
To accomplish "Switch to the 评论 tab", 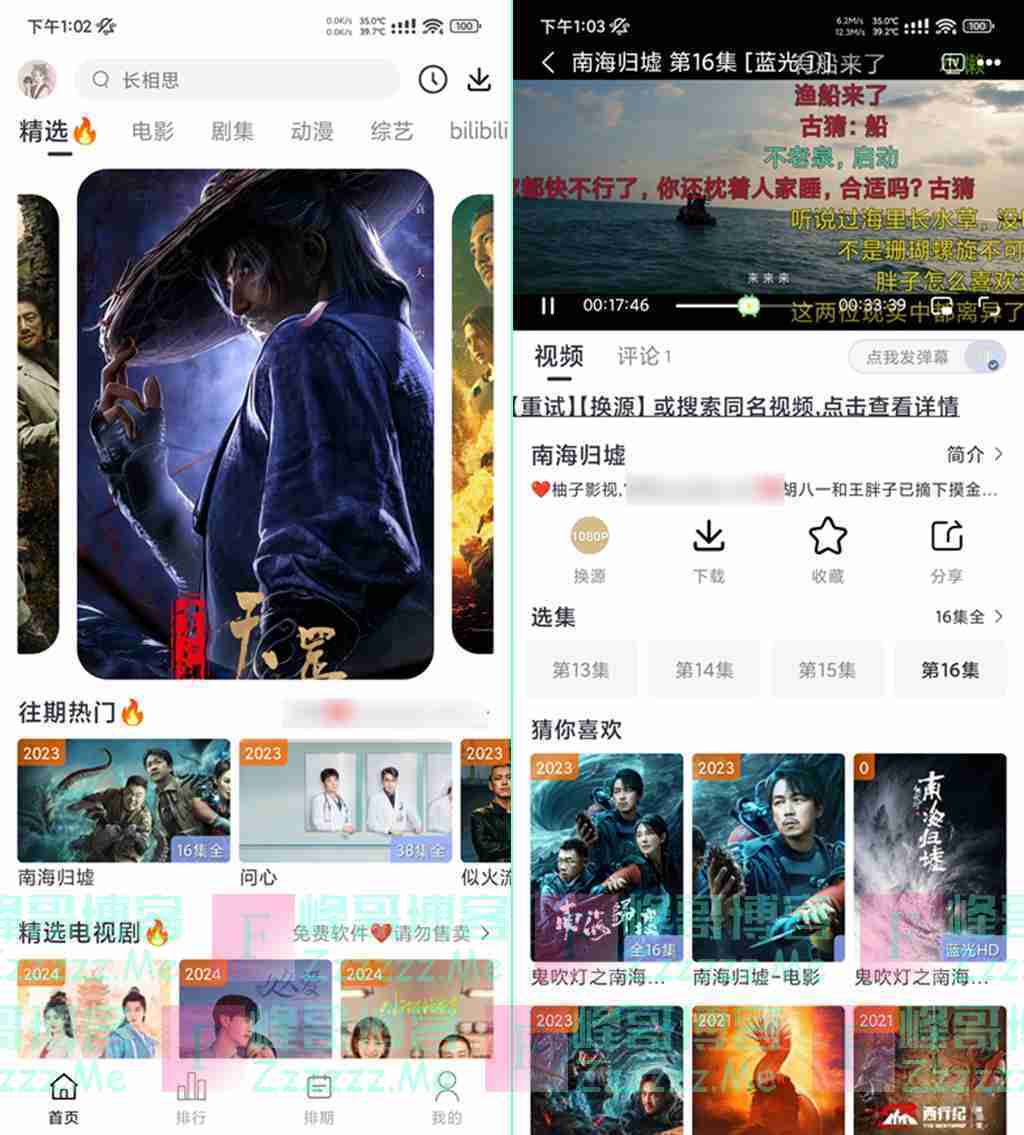I will pyautogui.click(x=642, y=356).
